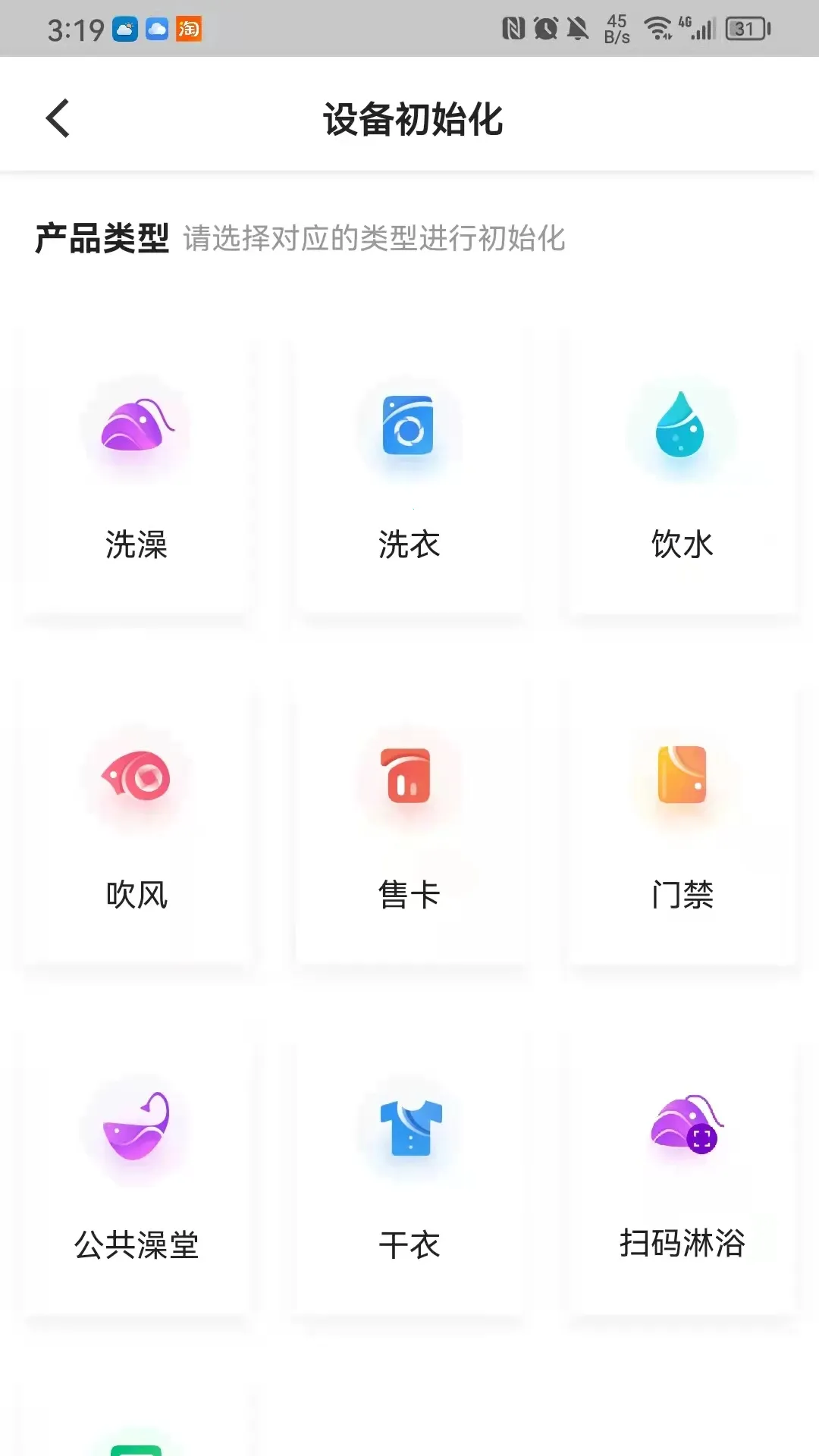Initialize the 洗澡 product card
The width and height of the screenshot is (819, 1456).
(135, 470)
